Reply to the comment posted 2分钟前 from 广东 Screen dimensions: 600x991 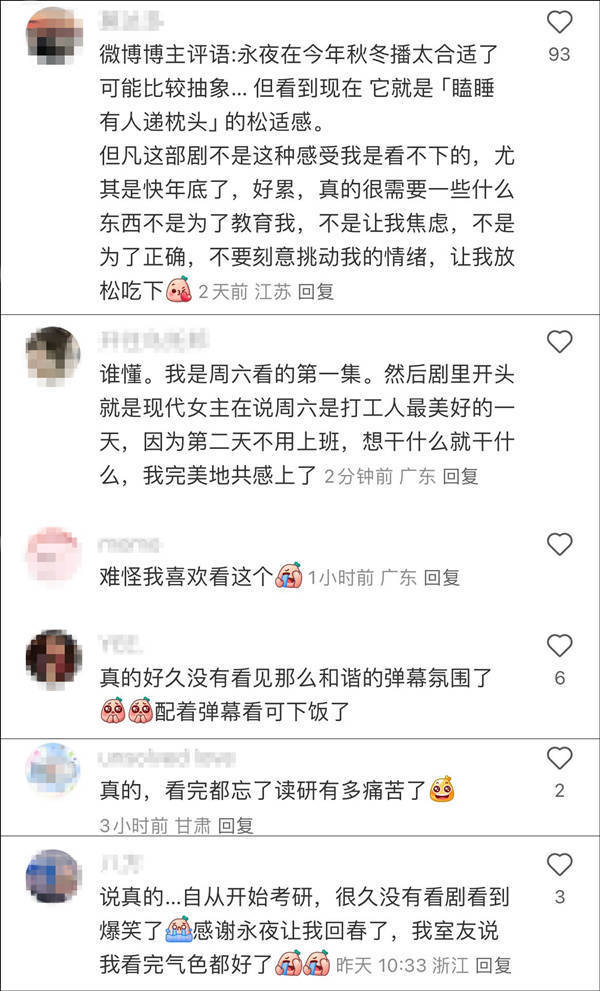click(x=461, y=477)
